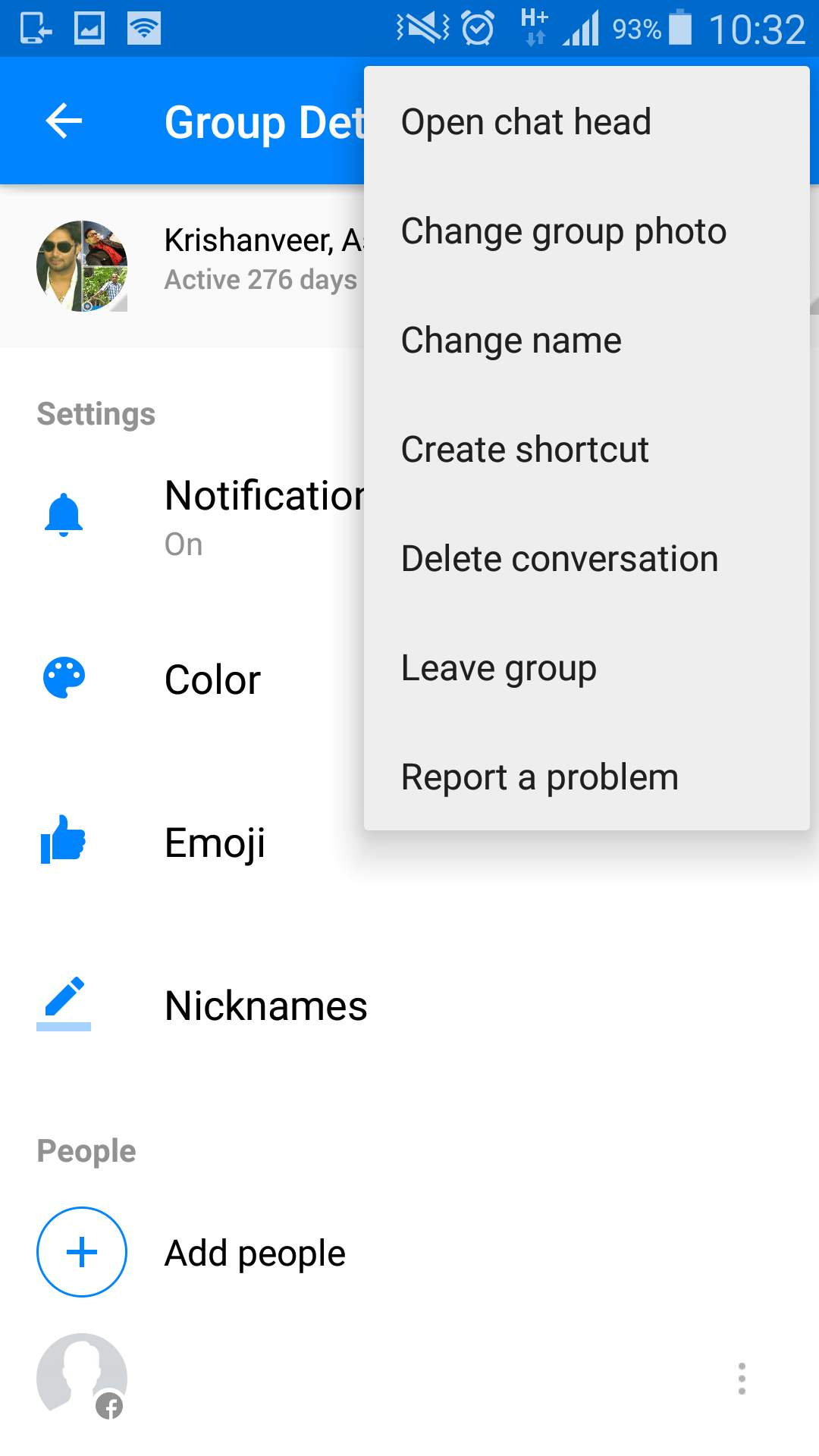Select Report a problem
The width and height of the screenshot is (819, 1456).
pos(587,777)
